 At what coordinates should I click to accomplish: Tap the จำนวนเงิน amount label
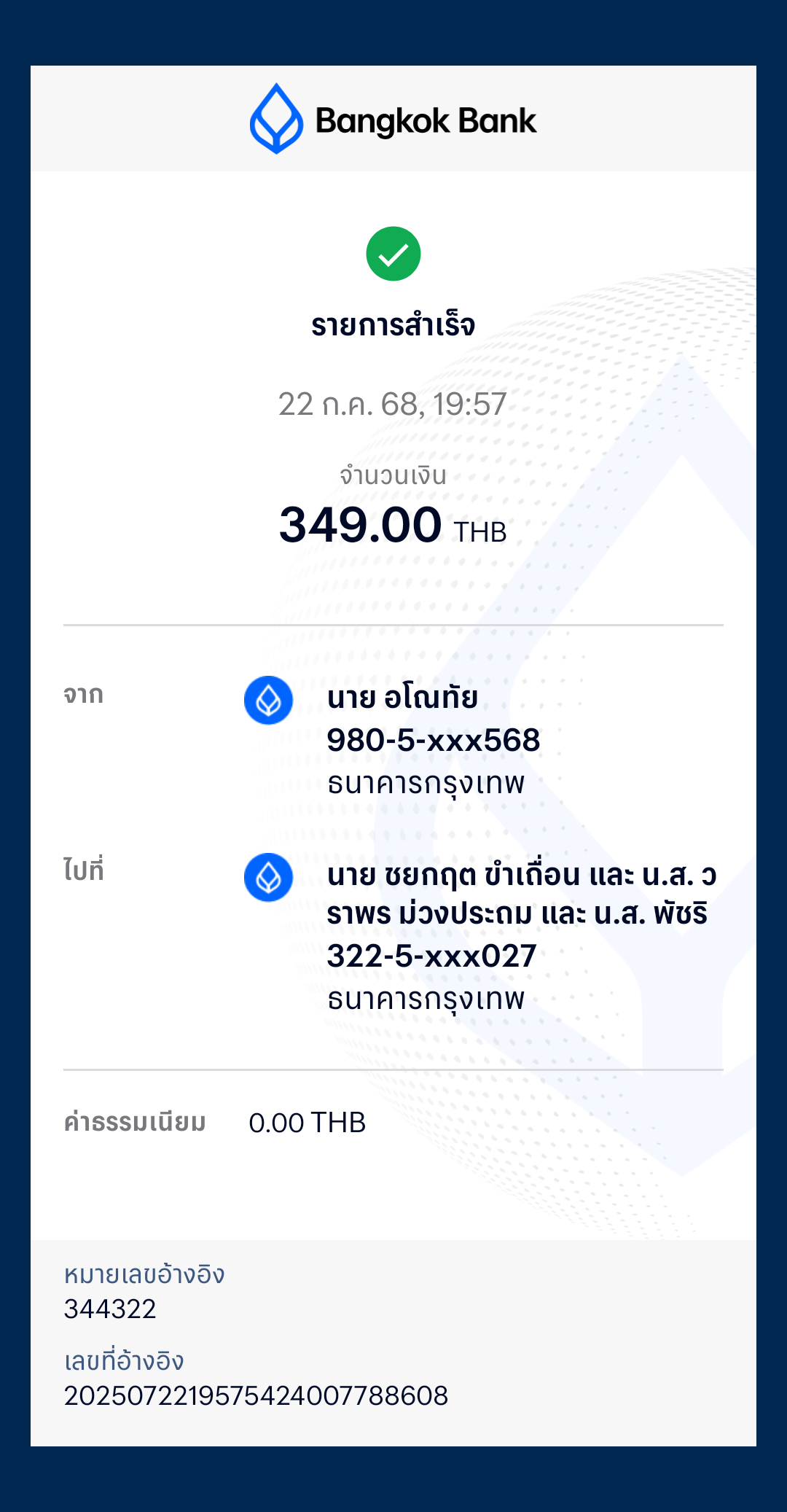click(393, 475)
